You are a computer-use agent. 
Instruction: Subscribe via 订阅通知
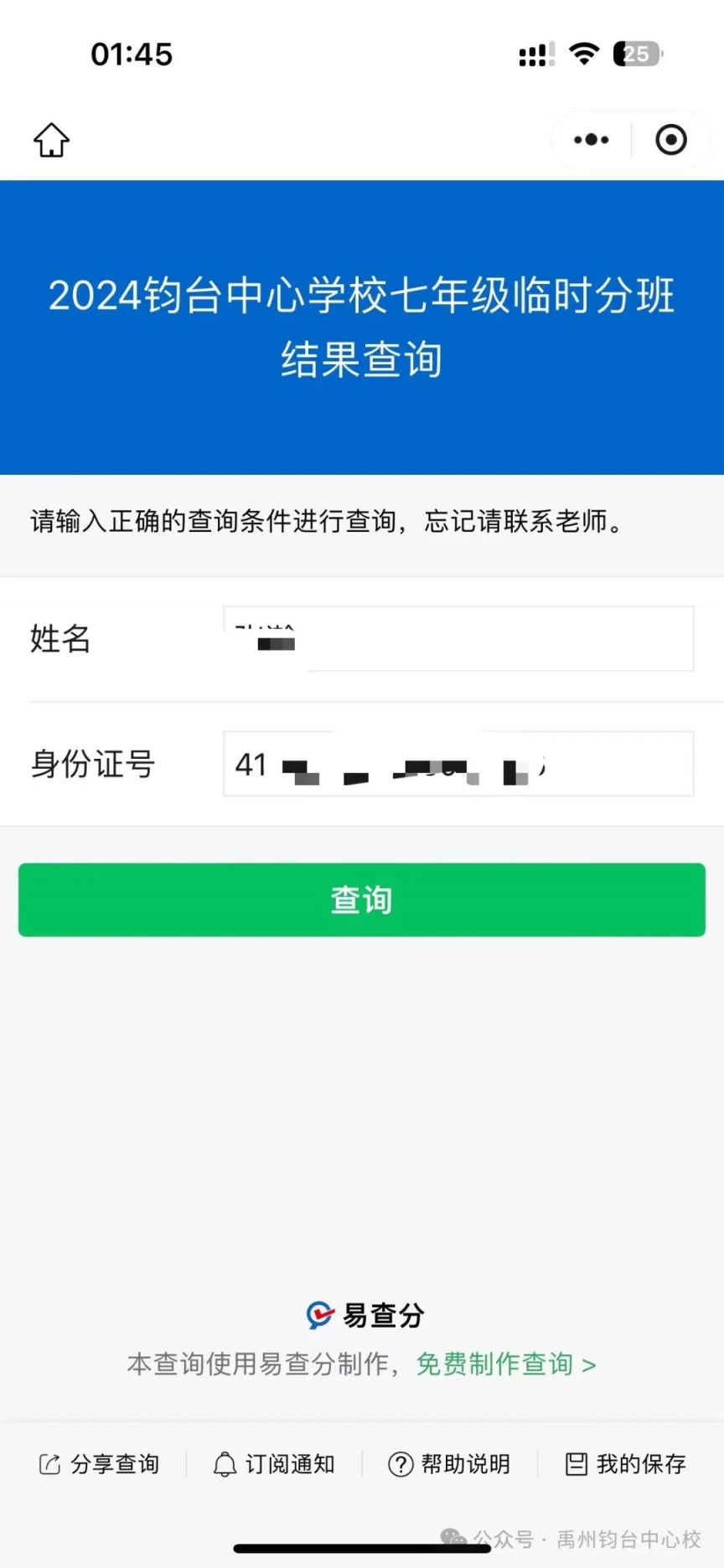click(x=274, y=1464)
